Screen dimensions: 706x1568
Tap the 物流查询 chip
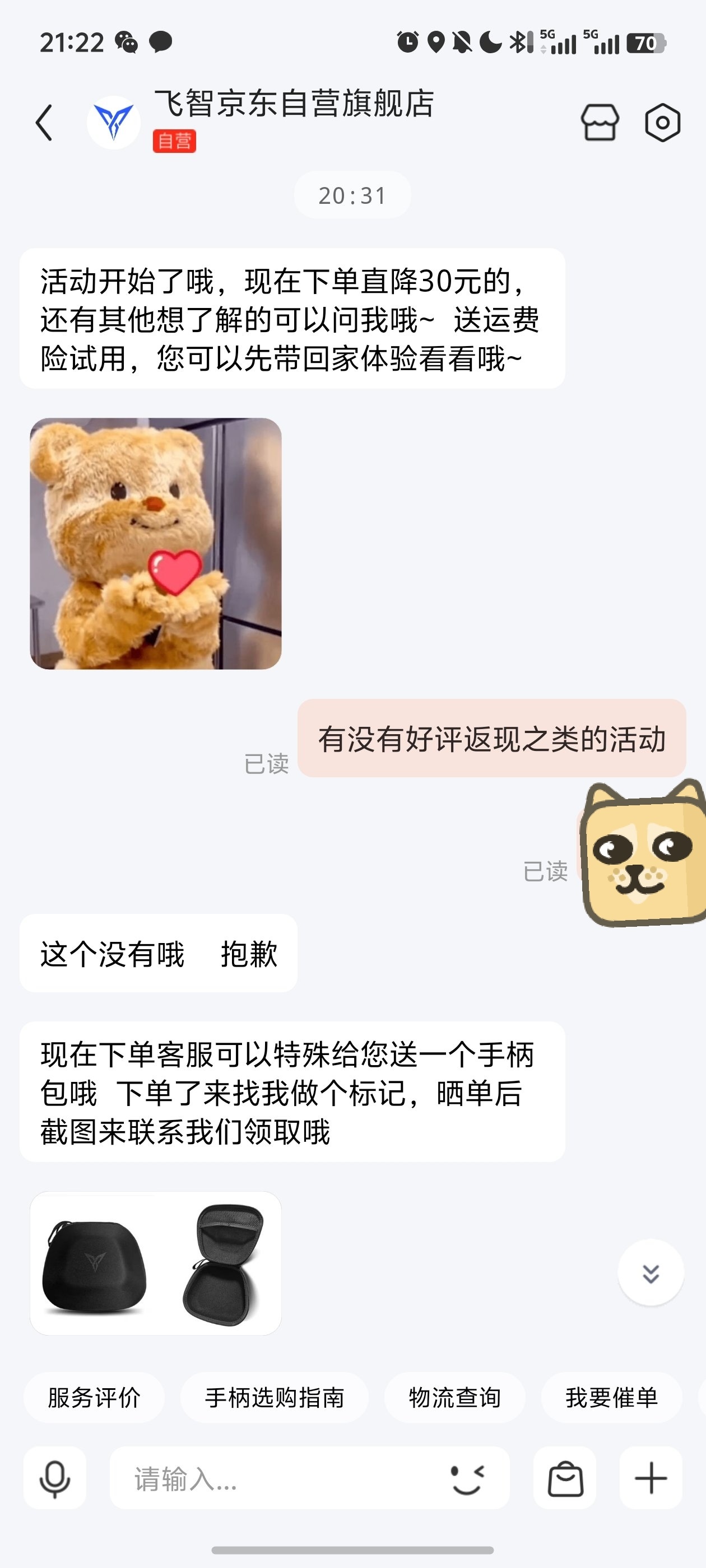click(454, 1398)
